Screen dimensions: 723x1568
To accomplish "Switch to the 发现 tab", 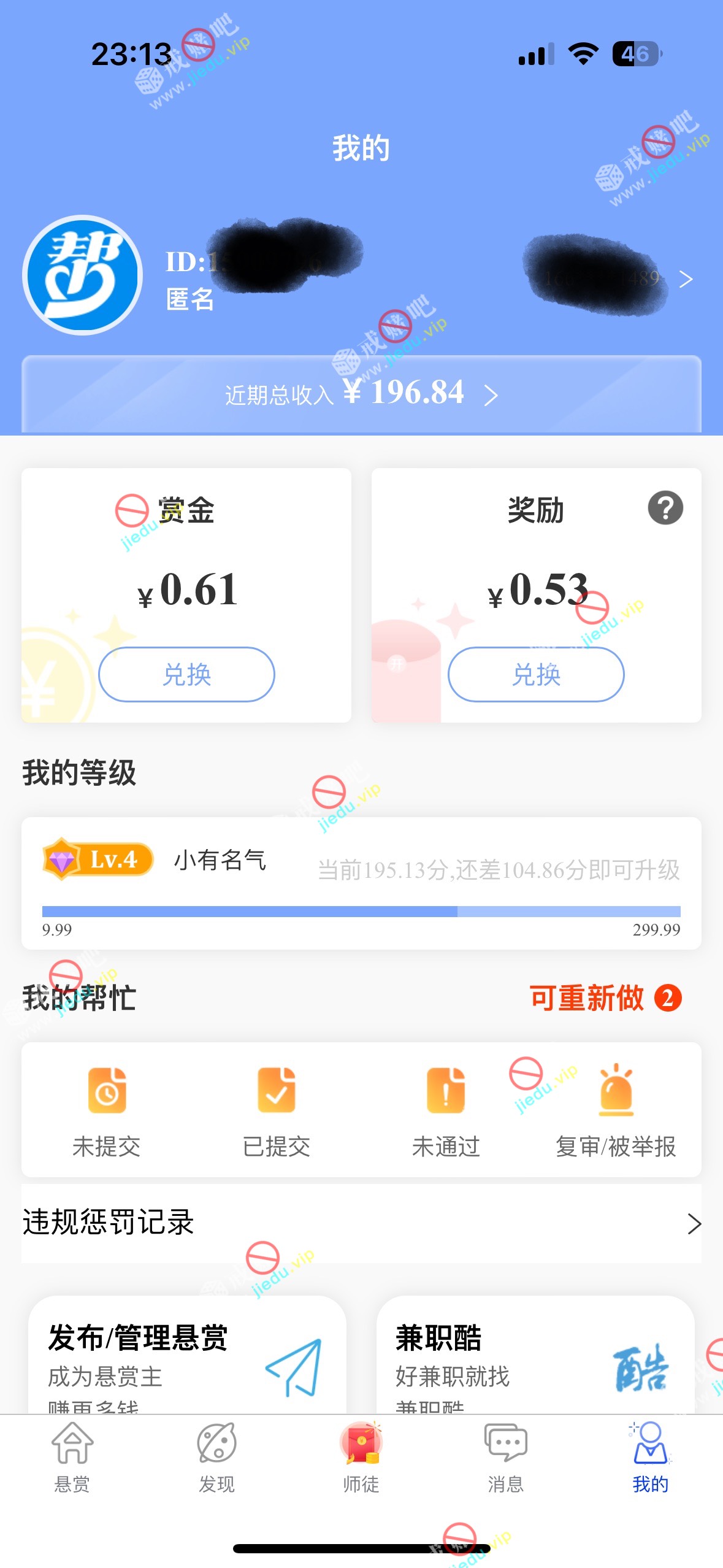I will [x=216, y=1457].
